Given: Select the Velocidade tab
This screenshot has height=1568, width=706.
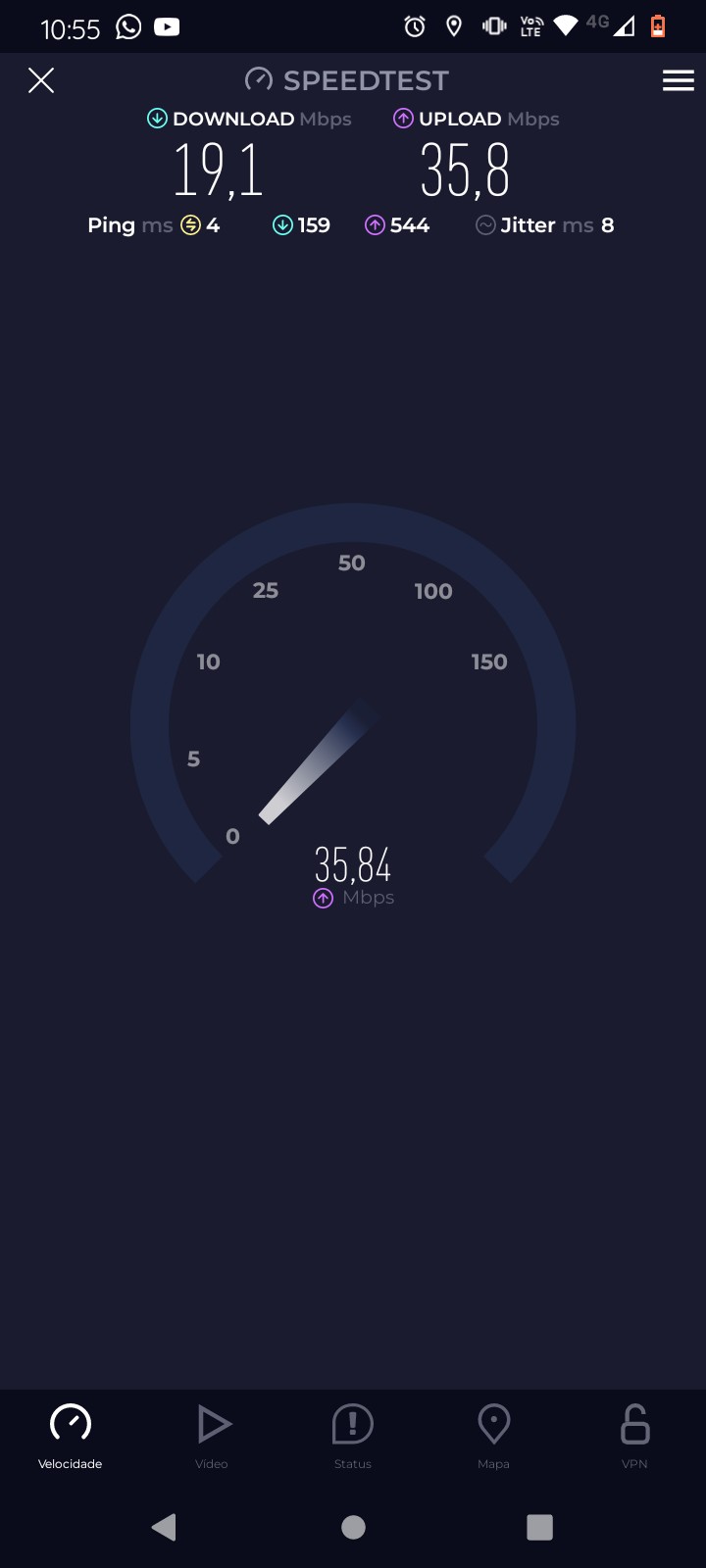Looking at the screenshot, I should click(x=71, y=1436).
